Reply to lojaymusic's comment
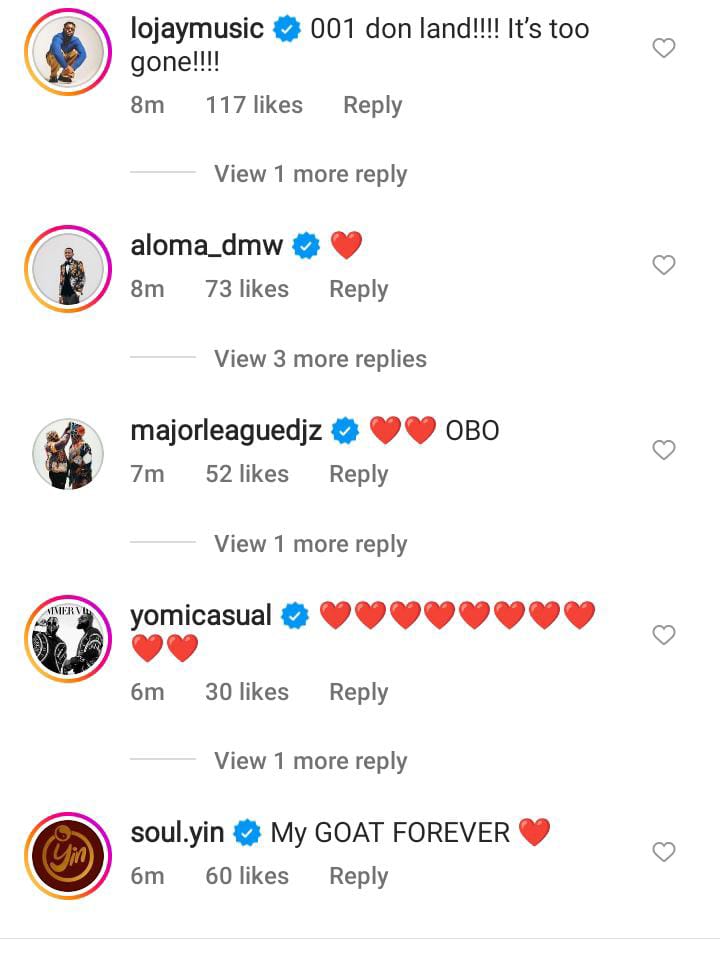Image resolution: width=720 pixels, height=958 pixels. 372,105
